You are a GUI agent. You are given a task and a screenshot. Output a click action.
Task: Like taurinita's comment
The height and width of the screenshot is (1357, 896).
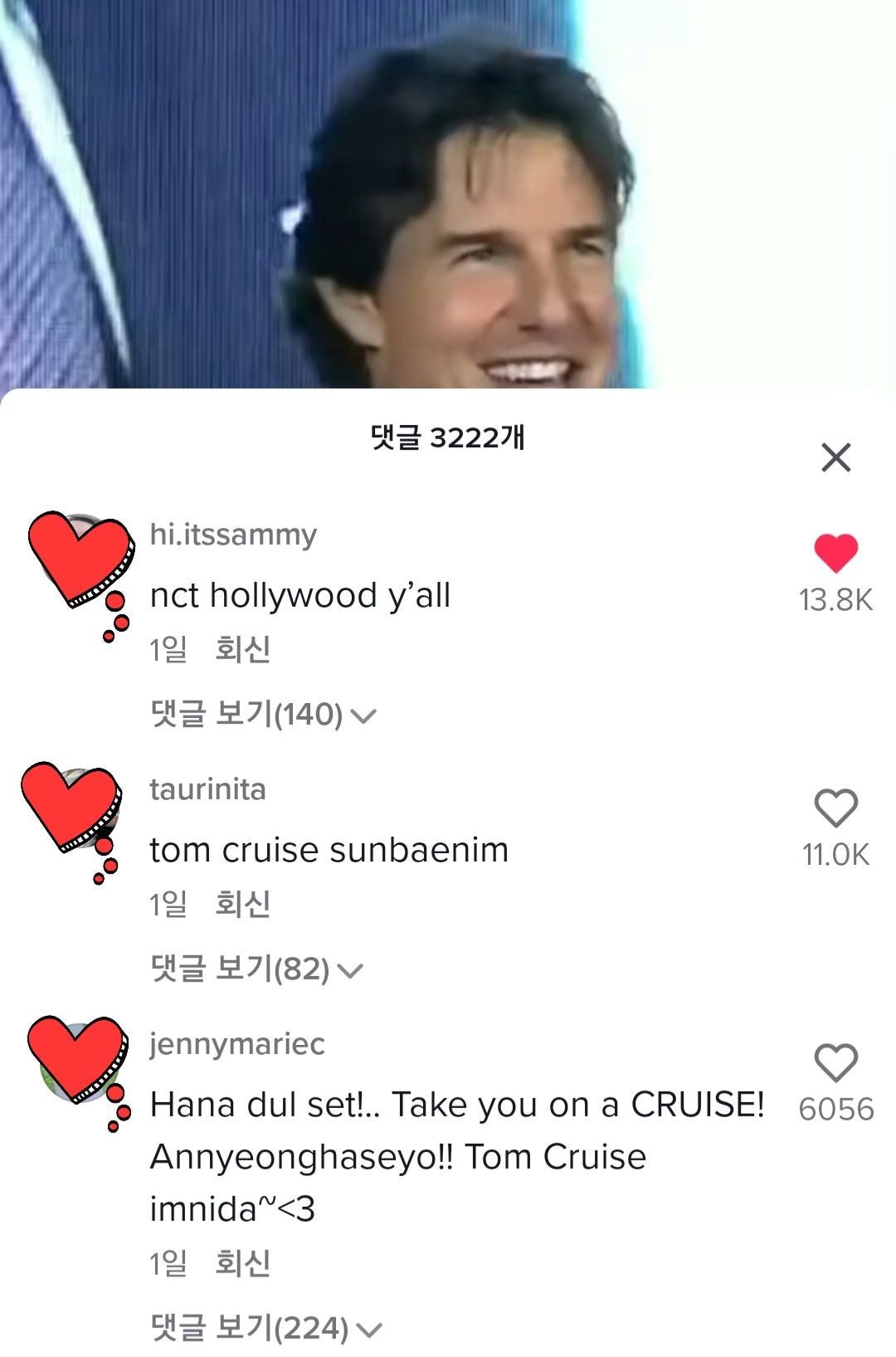(835, 808)
